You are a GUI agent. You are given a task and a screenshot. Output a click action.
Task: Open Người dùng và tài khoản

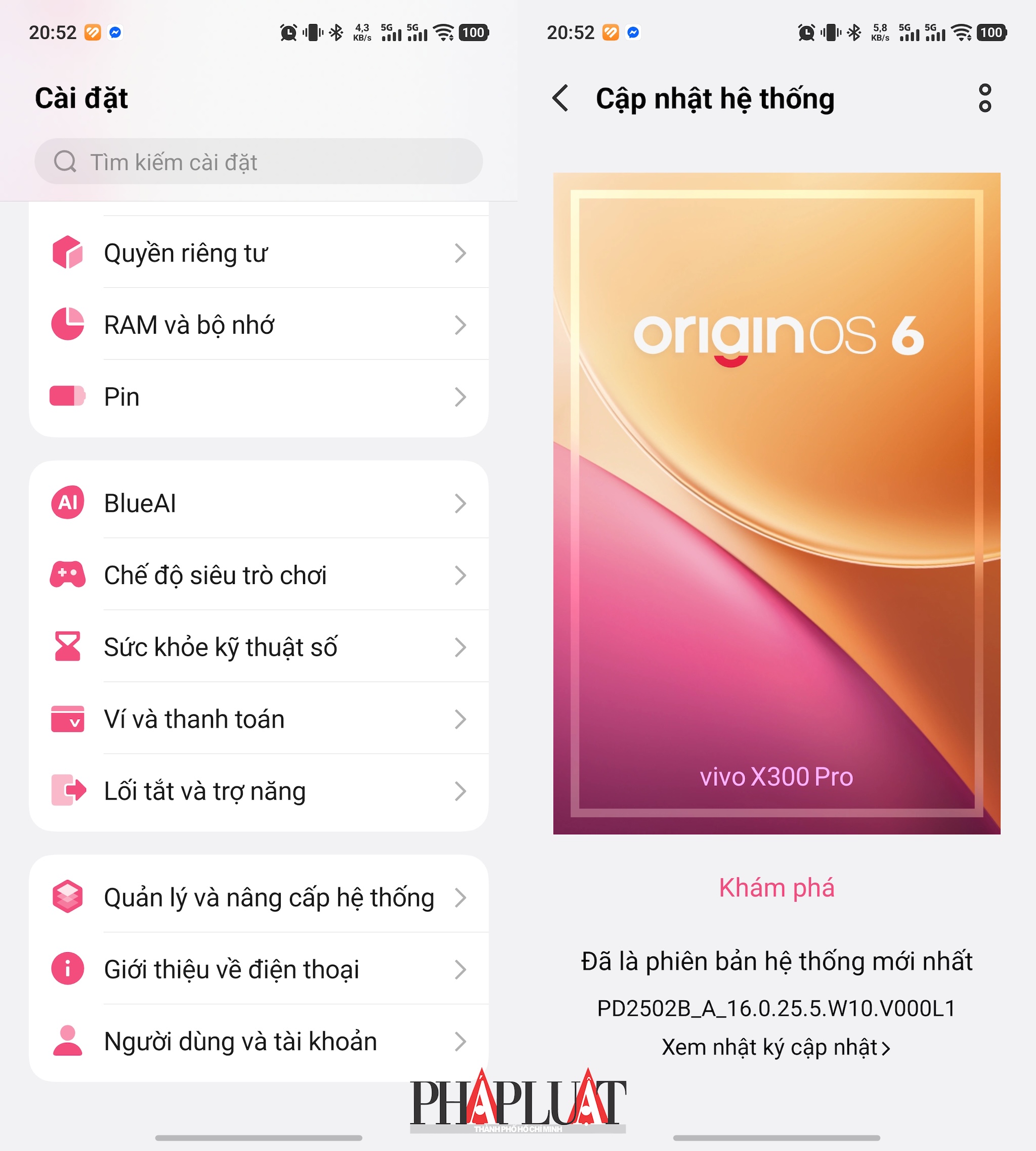pos(258,1041)
